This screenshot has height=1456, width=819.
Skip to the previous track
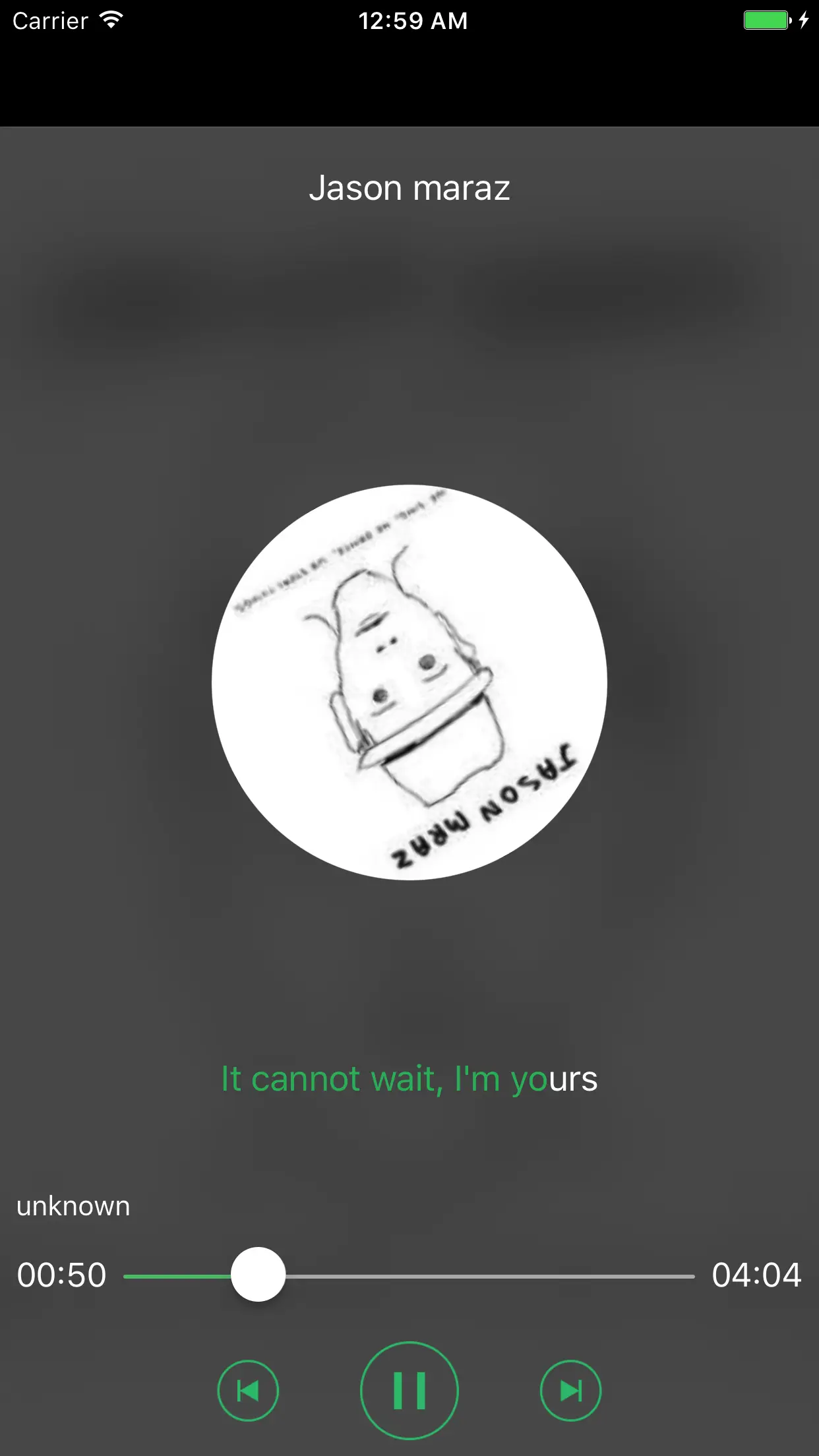[x=248, y=1391]
